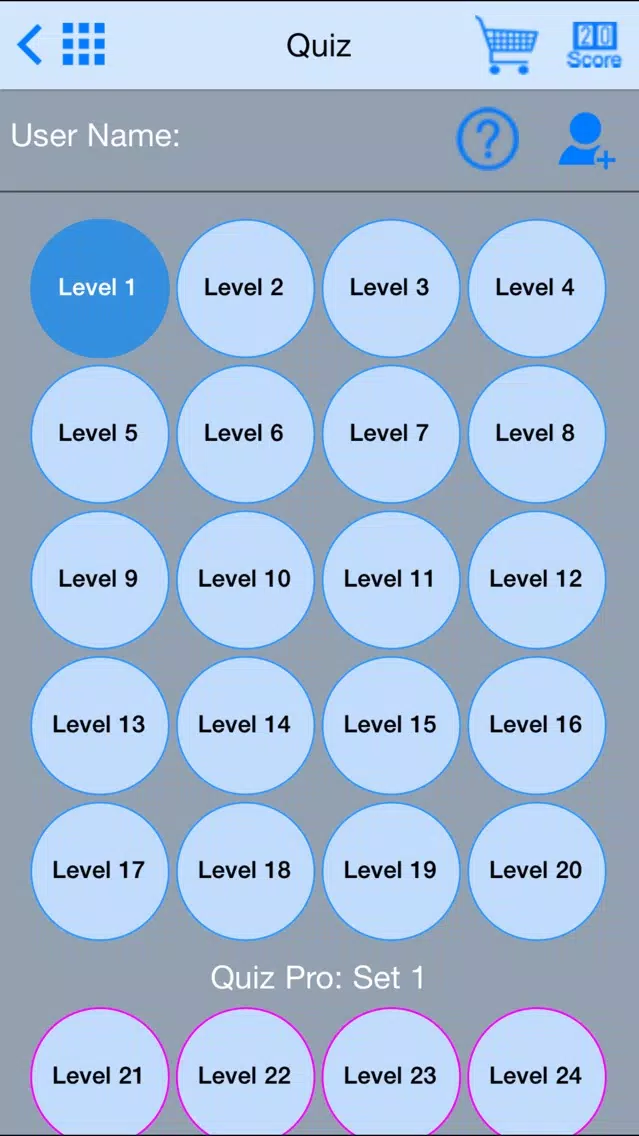
Task: Open Level 14
Action: point(245,725)
